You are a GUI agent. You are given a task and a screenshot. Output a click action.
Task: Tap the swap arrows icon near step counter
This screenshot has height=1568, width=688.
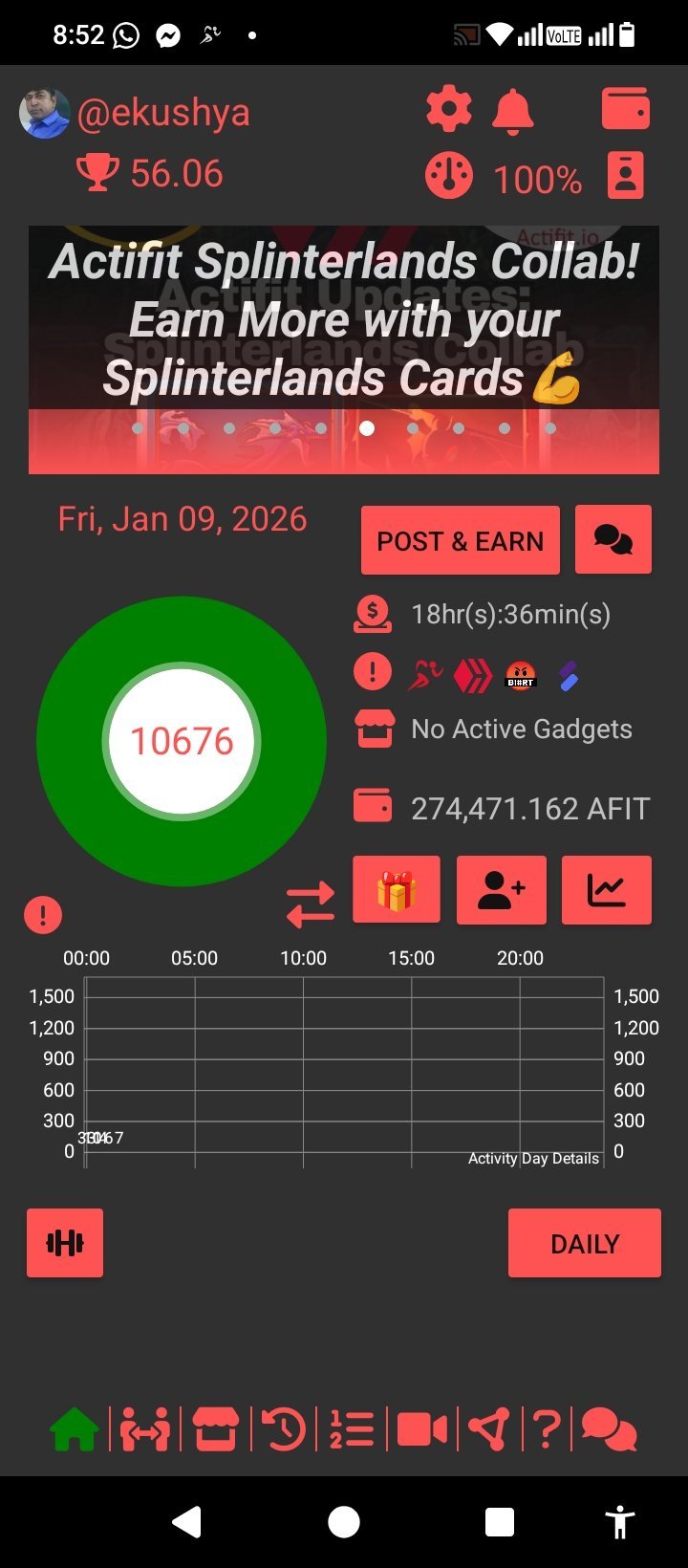point(311,904)
